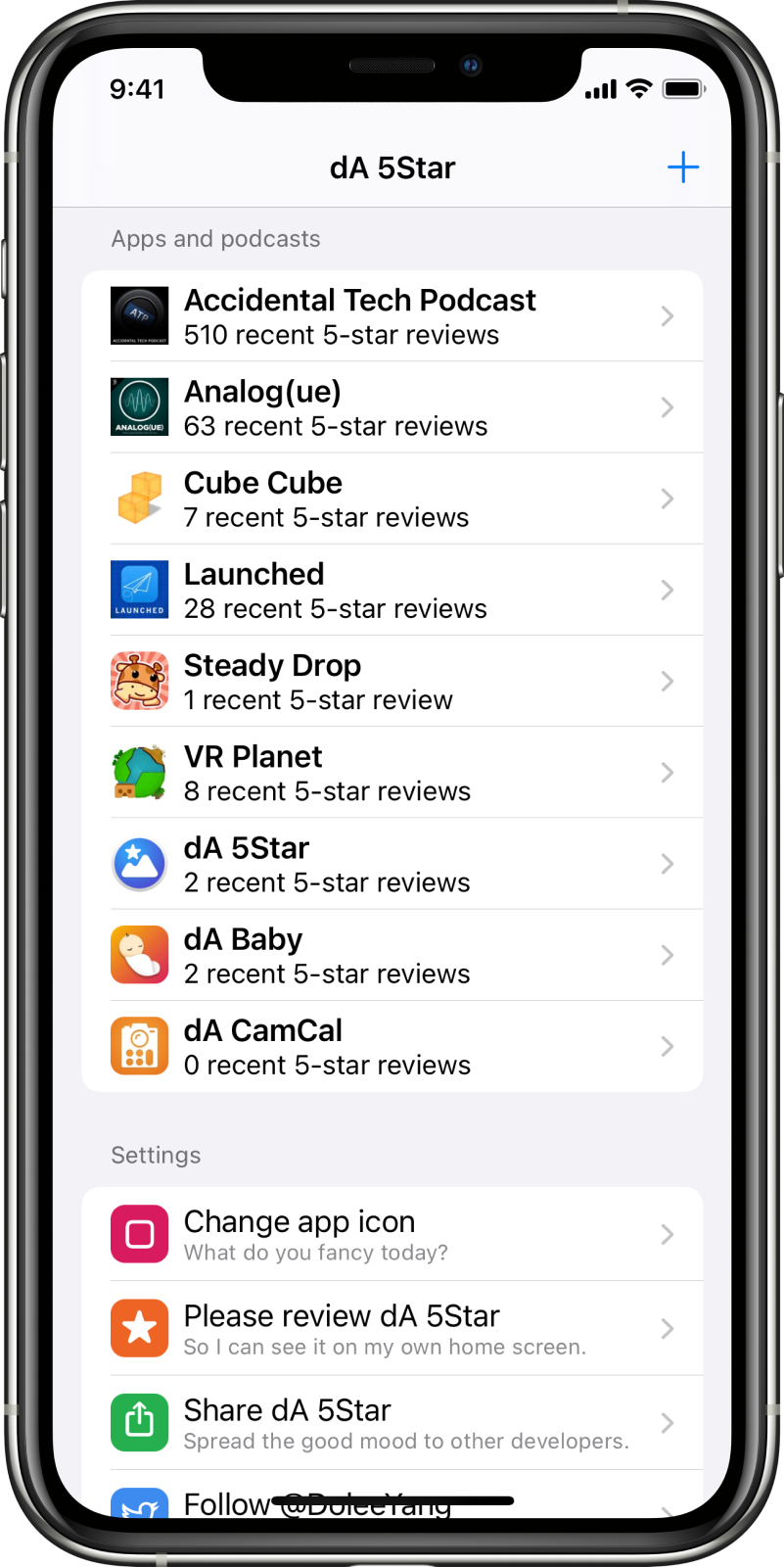This screenshot has width=784, height=1567.
Task: Tap Please review dA 5Star
Action: coord(392,1328)
